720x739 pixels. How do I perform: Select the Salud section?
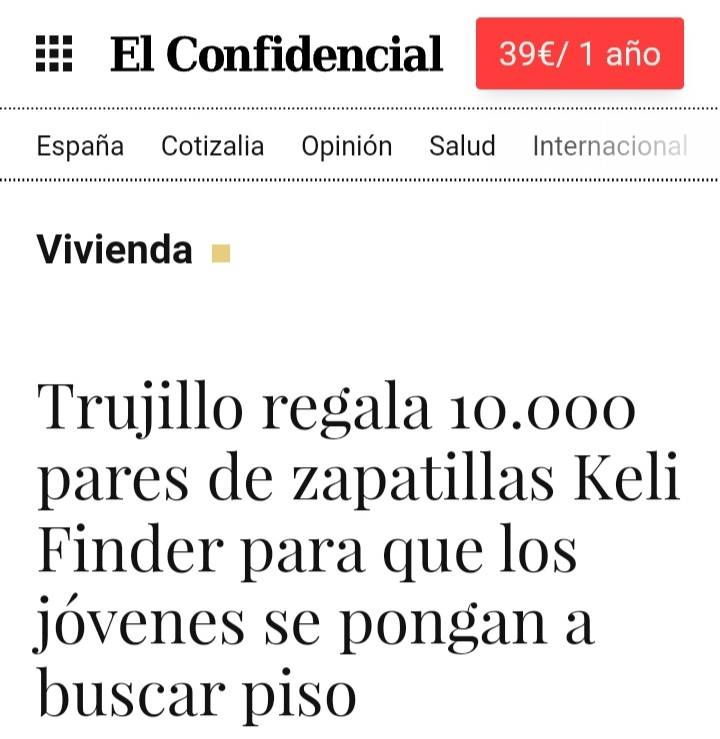coord(462,146)
